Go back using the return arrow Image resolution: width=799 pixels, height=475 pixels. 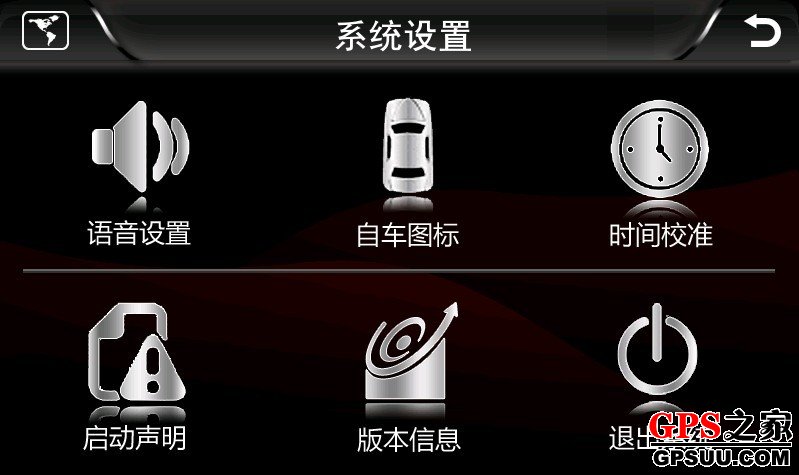[x=762, y=33]
